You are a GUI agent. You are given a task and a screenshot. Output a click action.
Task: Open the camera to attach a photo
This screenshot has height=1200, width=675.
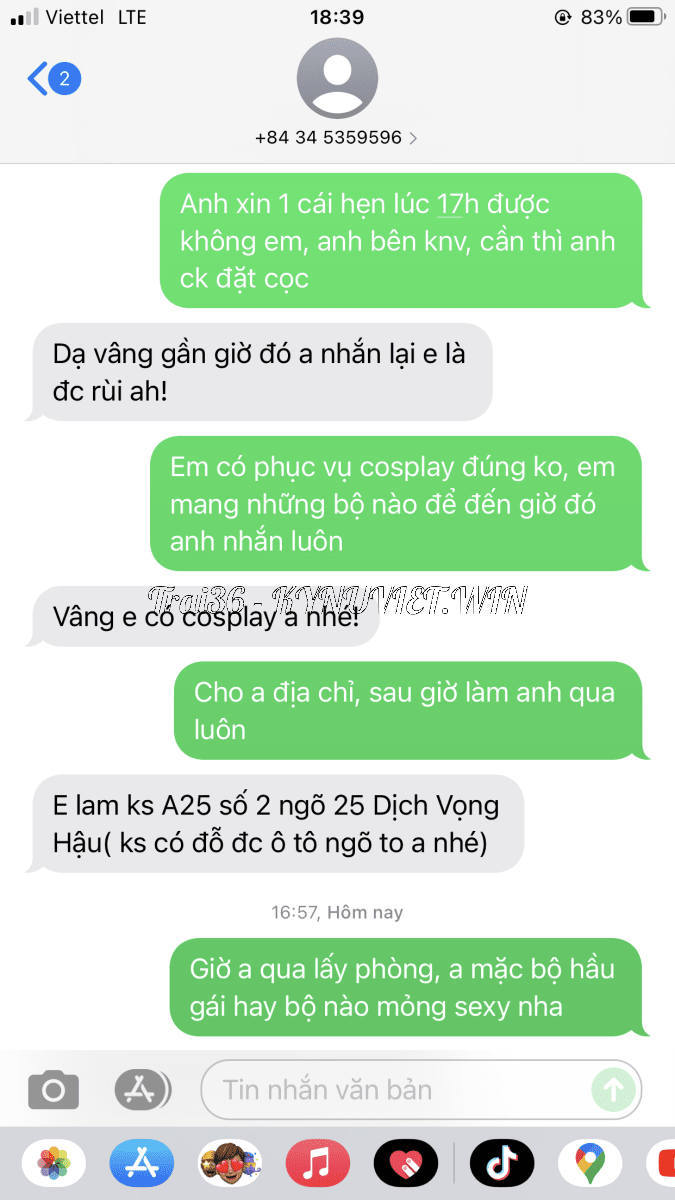53,1088
